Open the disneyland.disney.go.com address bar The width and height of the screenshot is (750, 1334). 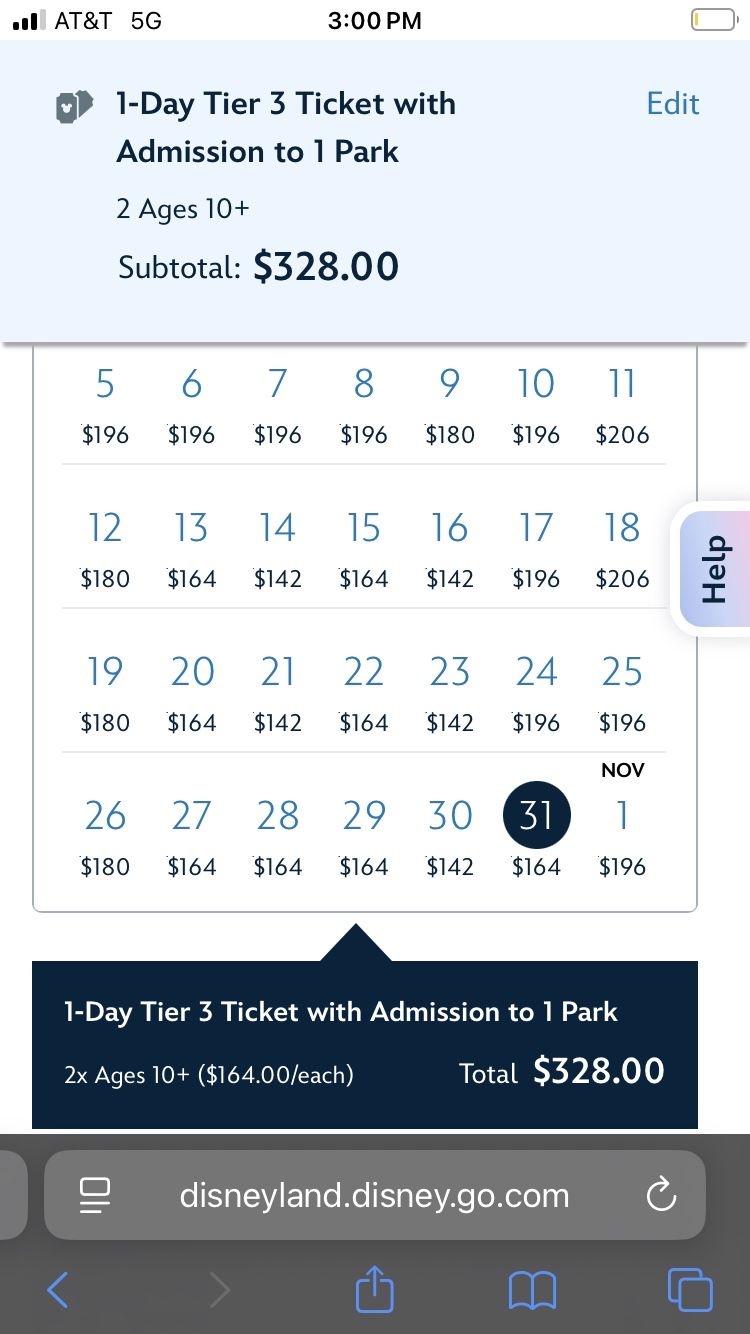tap(375, 1195)
